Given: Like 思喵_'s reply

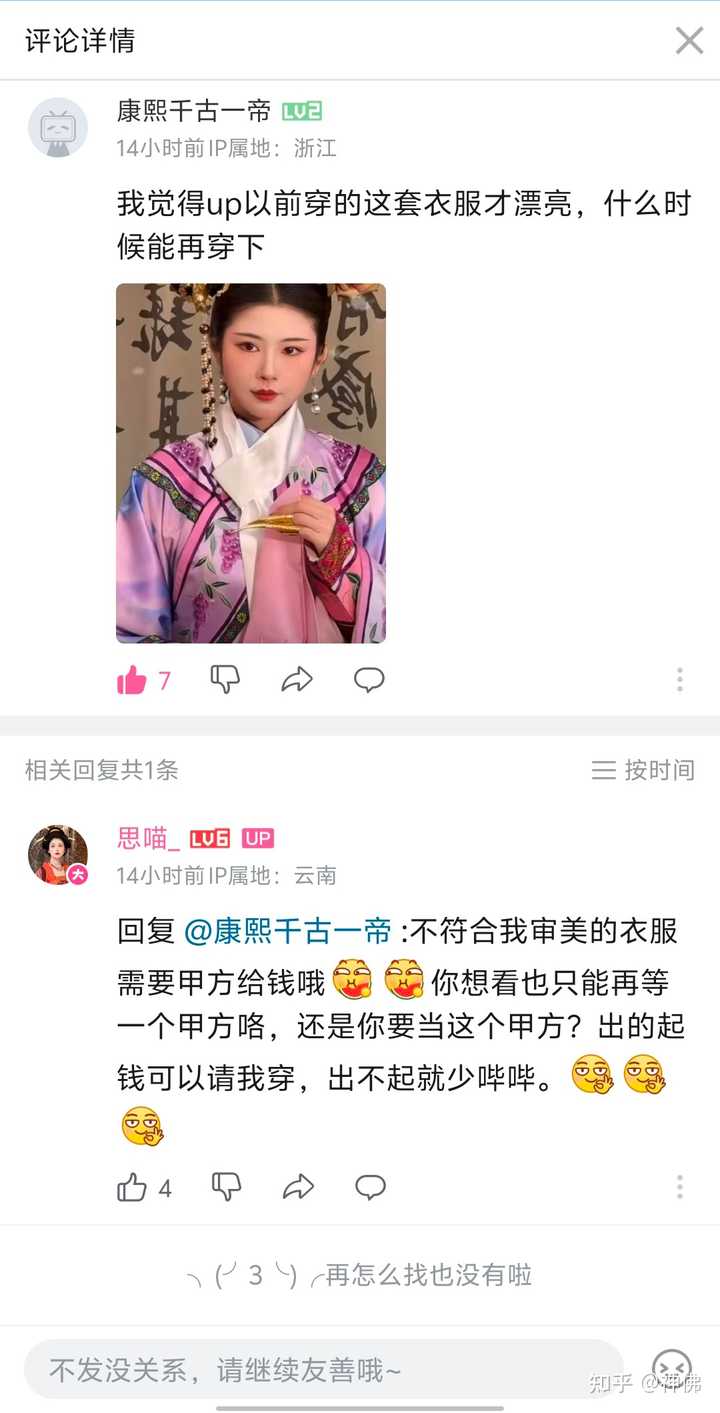Looking at the screenshot, I should pyautogui.click(x=132, y=1188).
